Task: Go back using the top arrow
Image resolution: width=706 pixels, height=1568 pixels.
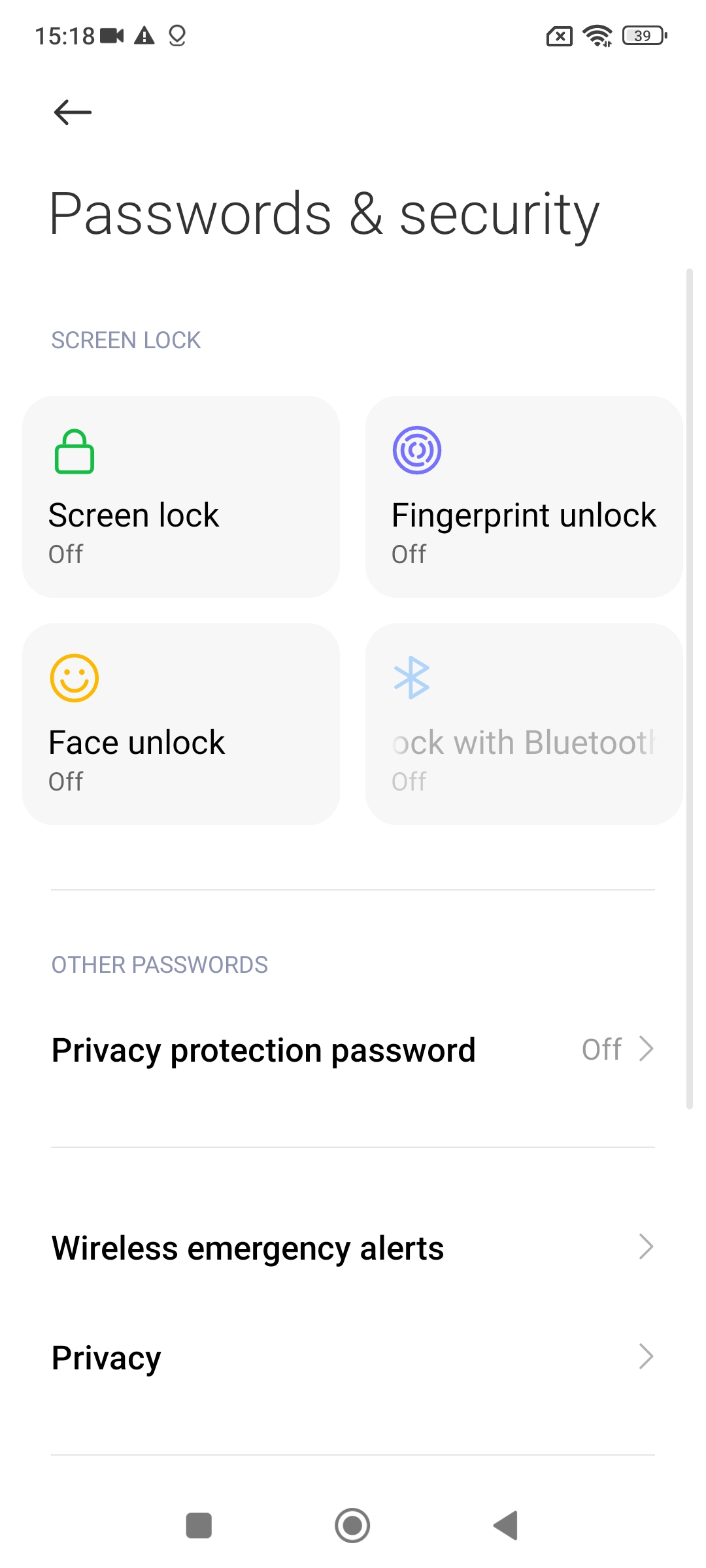Action: [x=73, y=112]
